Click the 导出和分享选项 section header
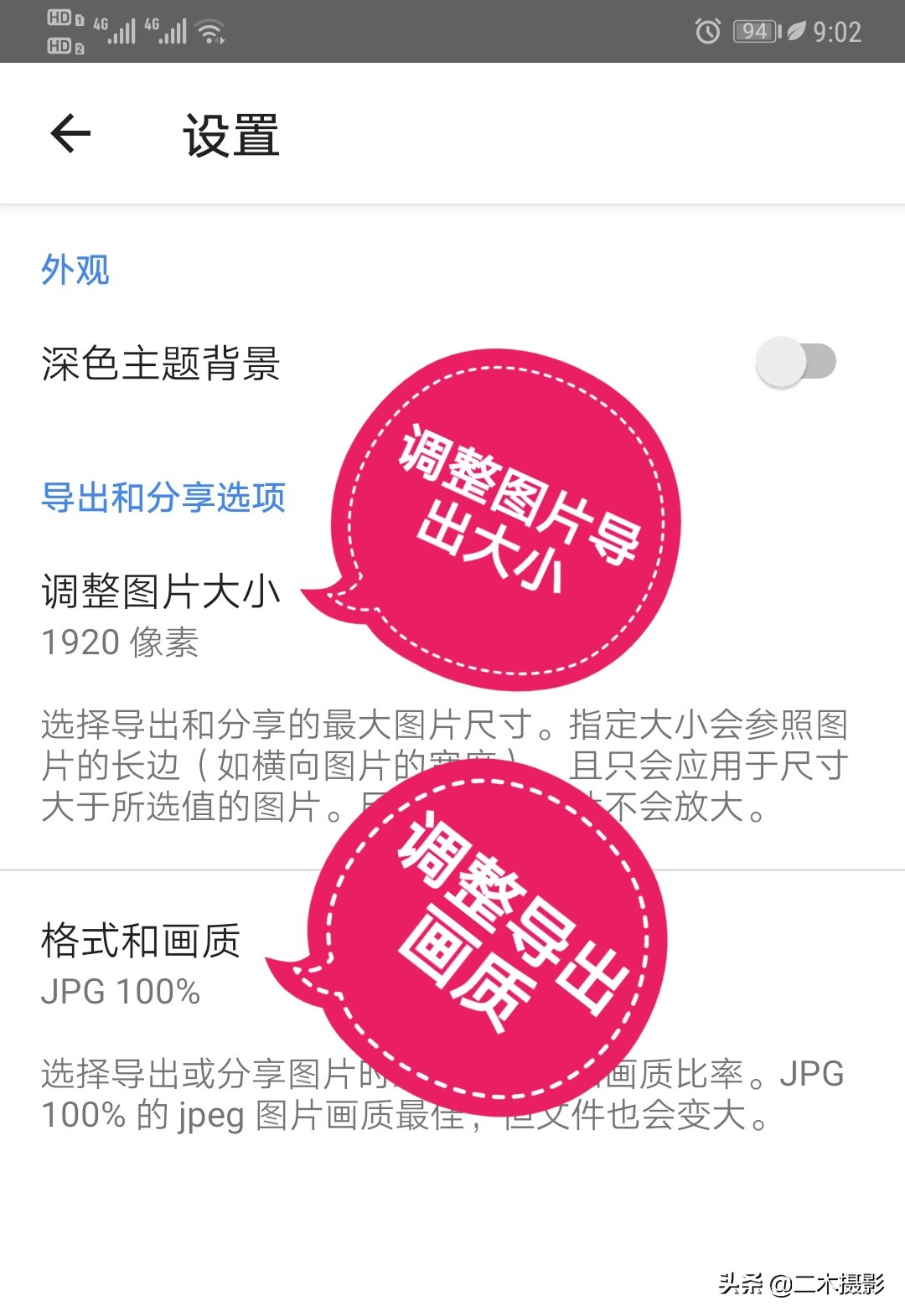905x1316 pixels. (x=164, y=498)
